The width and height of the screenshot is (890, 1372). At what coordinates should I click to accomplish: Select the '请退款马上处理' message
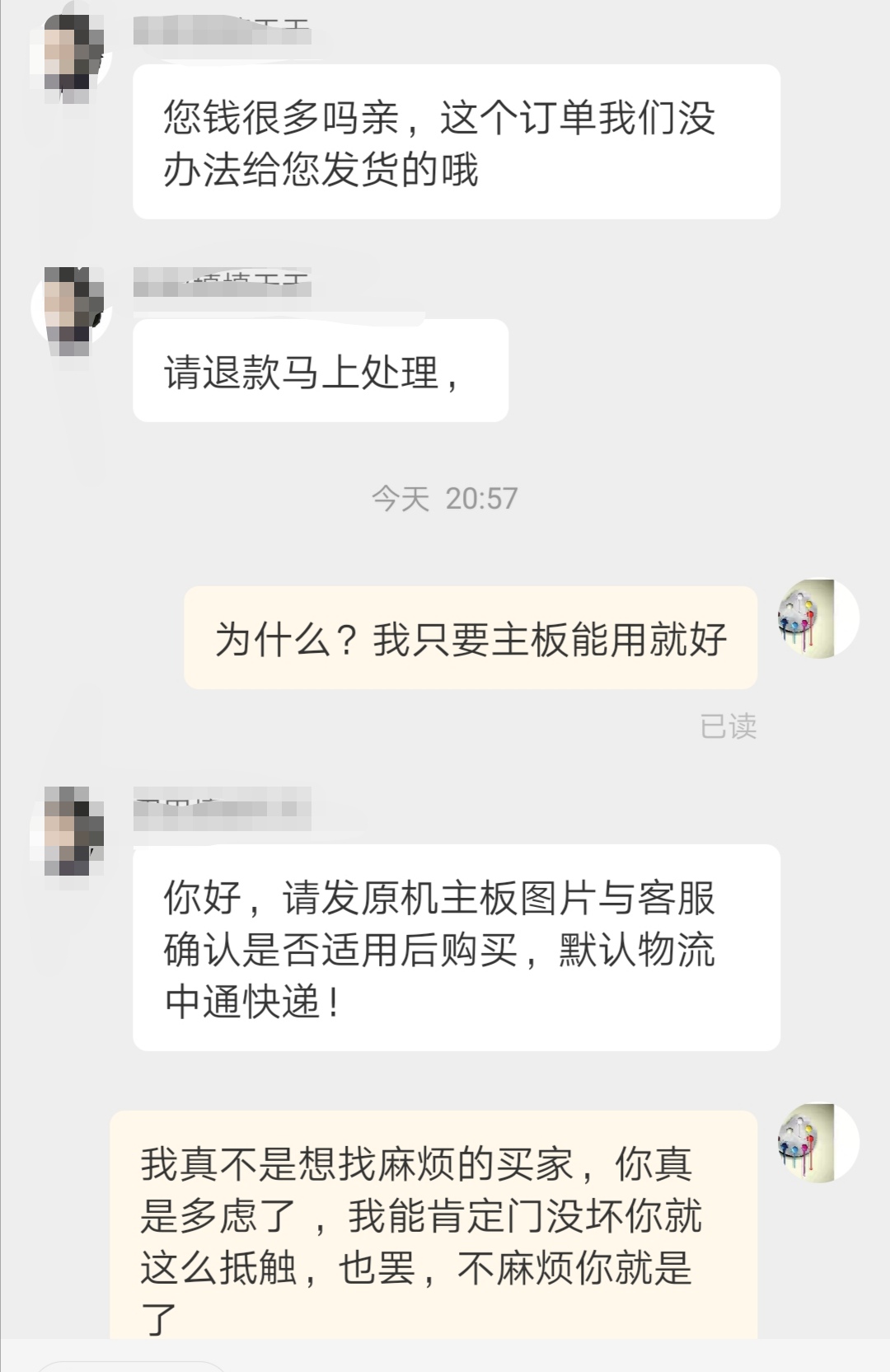(321, 369)
